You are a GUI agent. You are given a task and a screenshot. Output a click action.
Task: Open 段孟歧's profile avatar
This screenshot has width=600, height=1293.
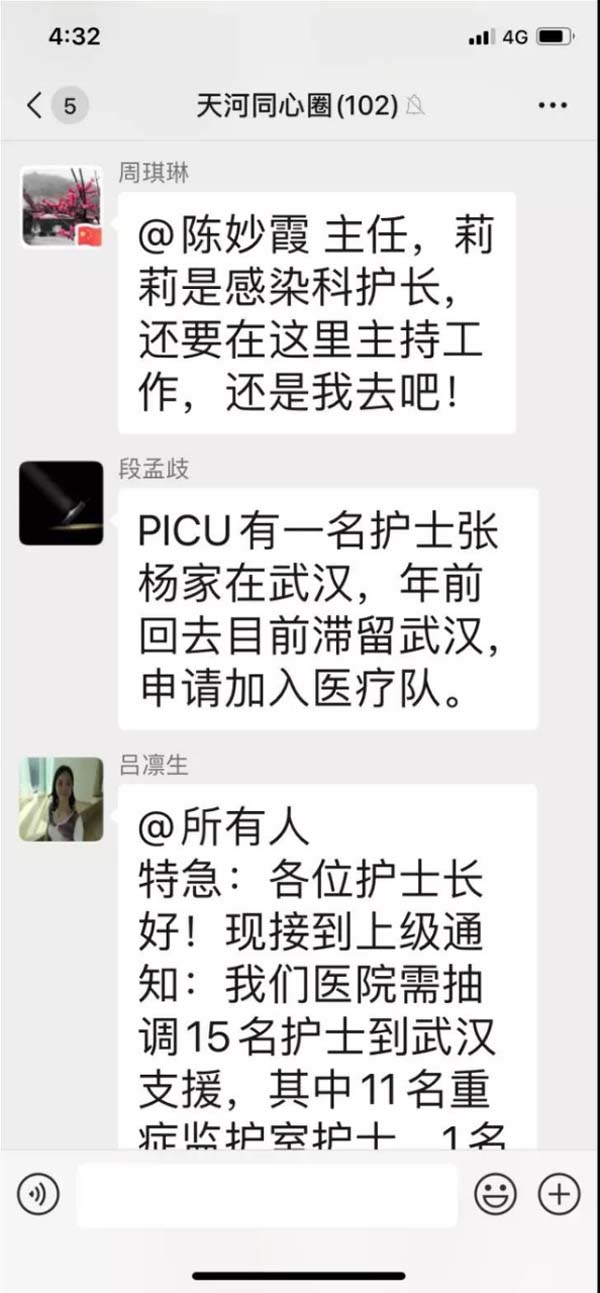[61, 502]
